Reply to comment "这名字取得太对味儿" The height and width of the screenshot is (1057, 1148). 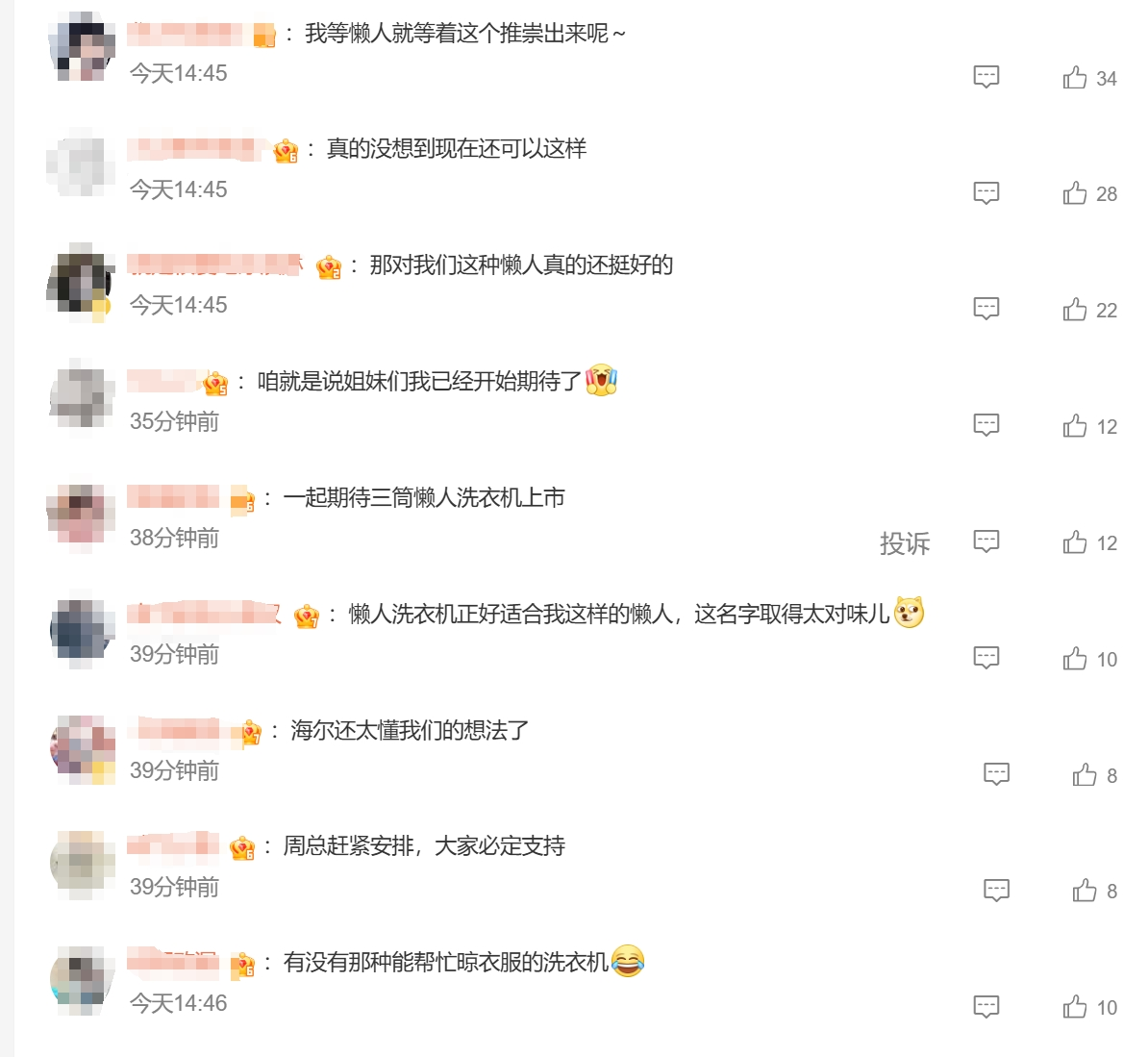(986, 658)
